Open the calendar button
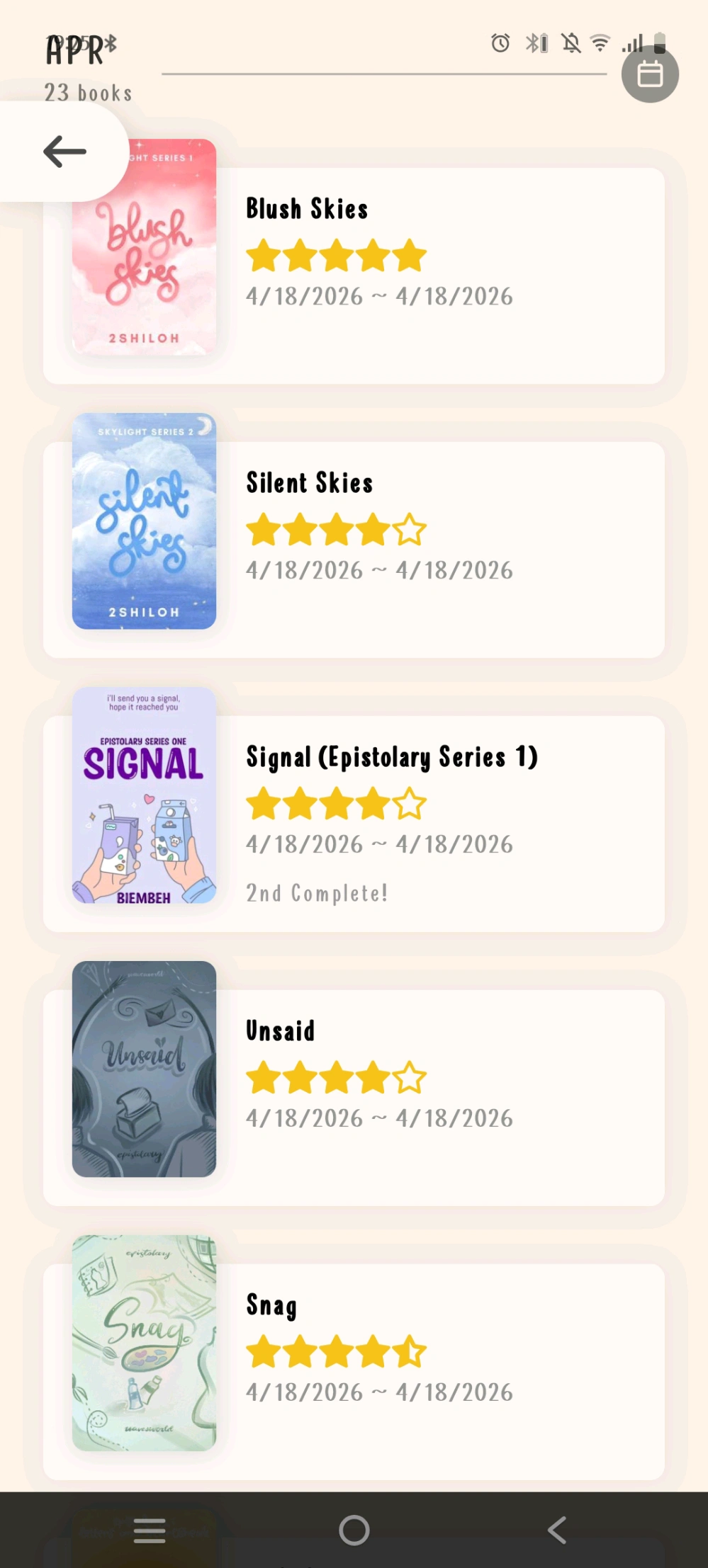 650,74
